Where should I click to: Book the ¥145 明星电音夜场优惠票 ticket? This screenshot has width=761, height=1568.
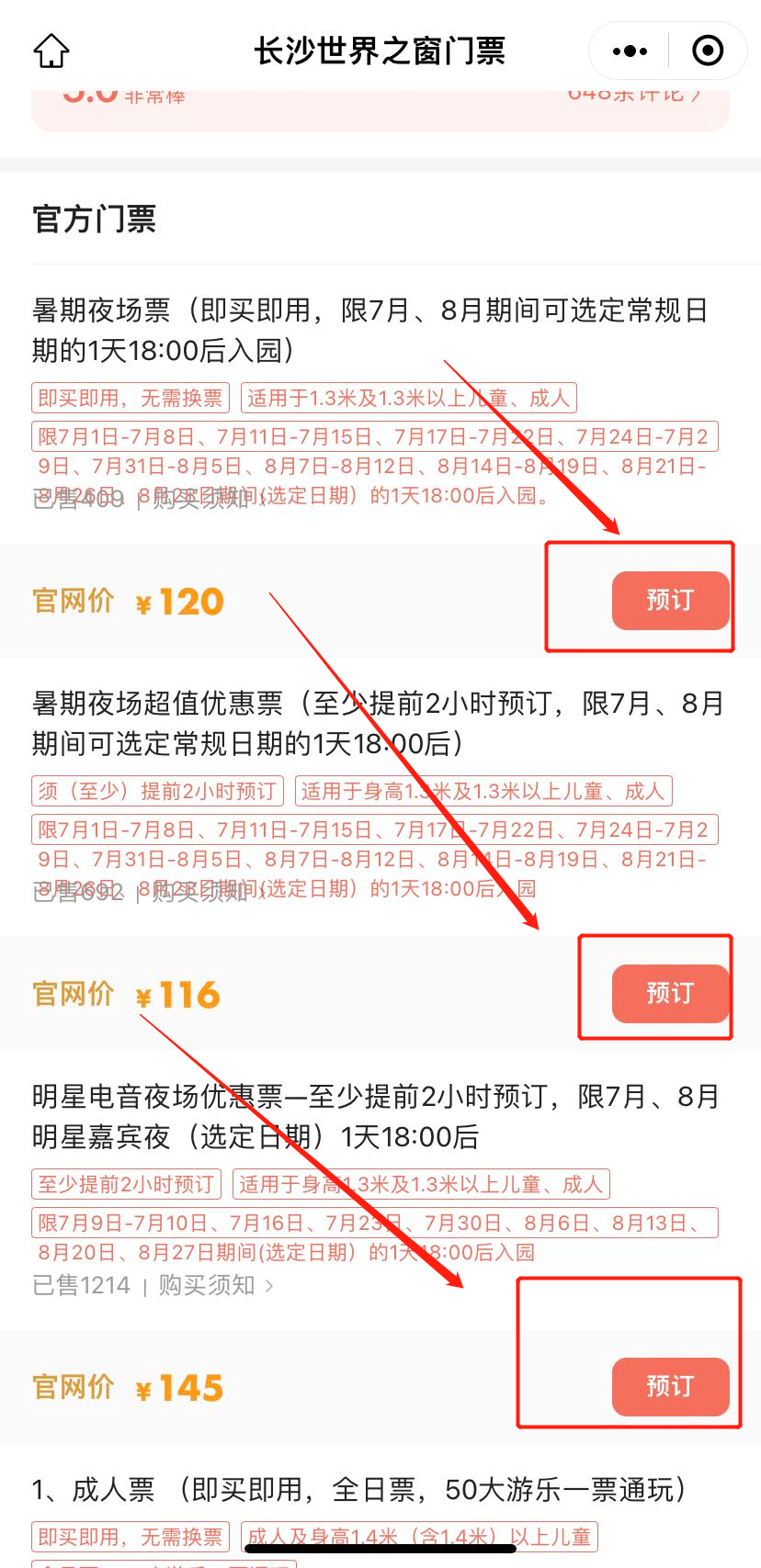(x=670, y=1387)
